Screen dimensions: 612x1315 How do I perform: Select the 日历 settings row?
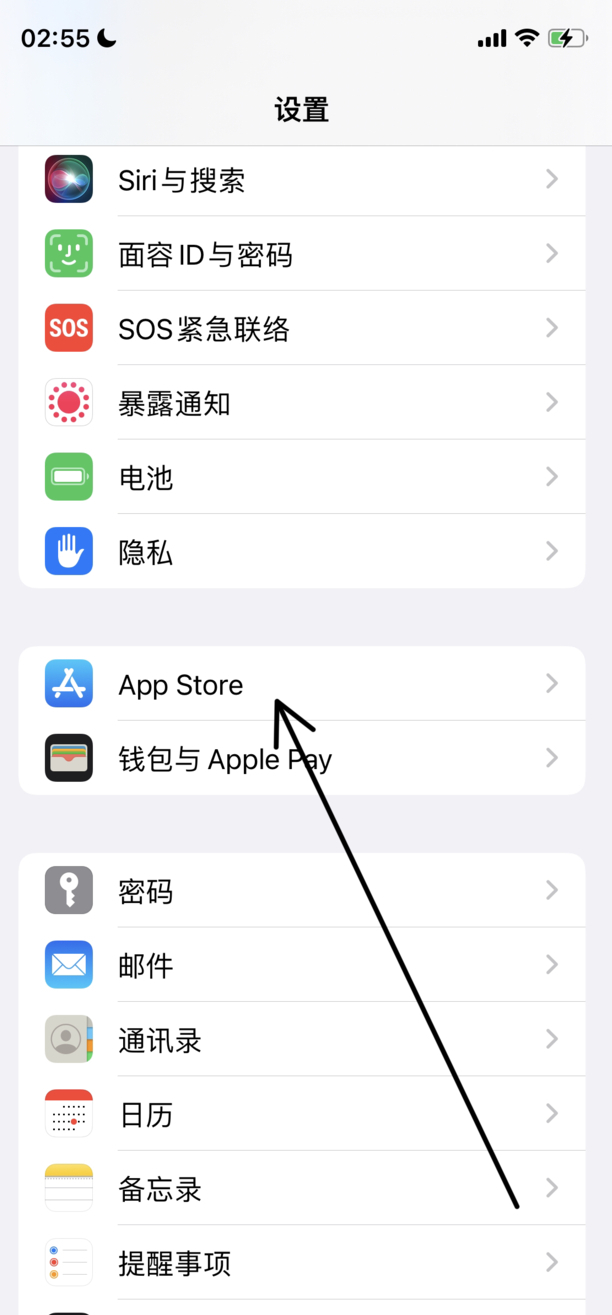click(x=300, y=1114)
